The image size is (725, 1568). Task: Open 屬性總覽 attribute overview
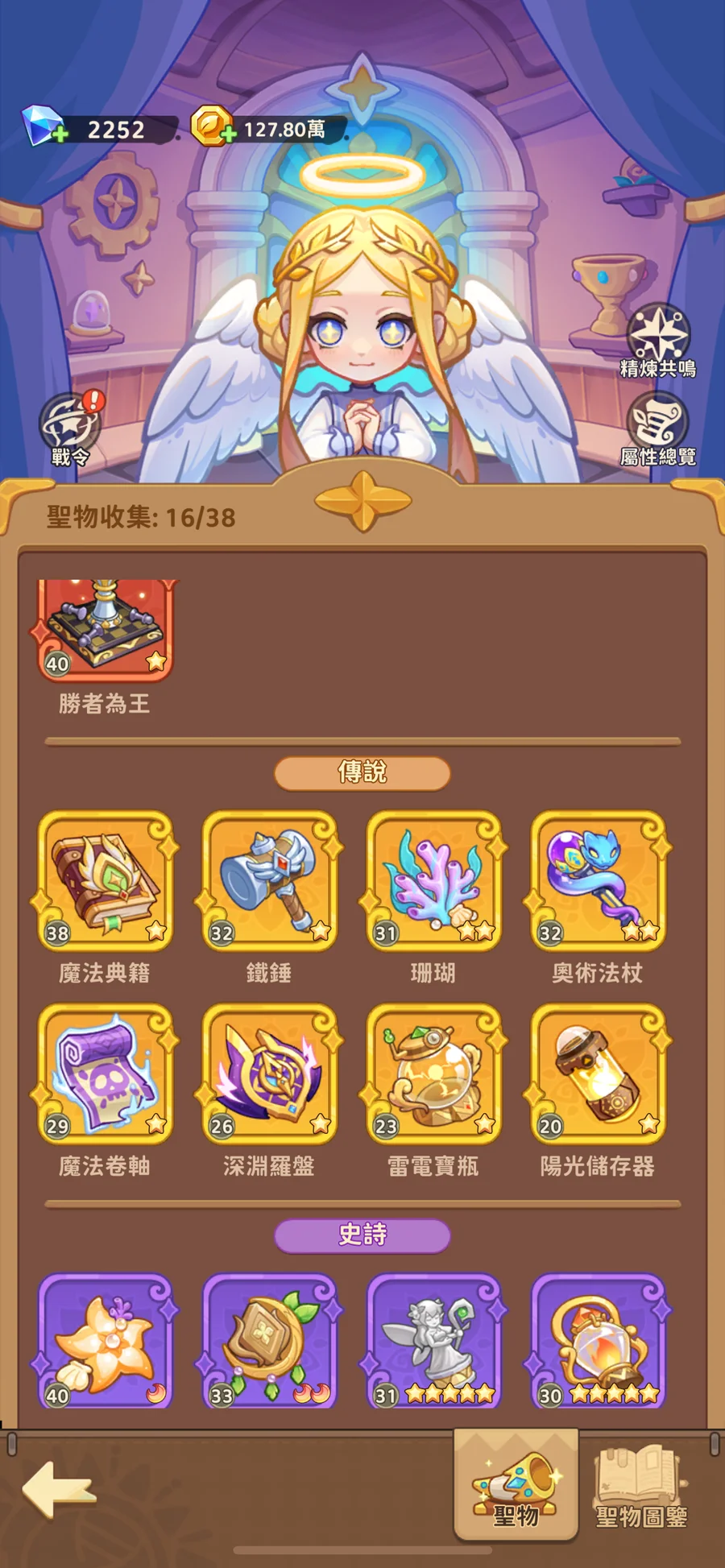[658, 429]
